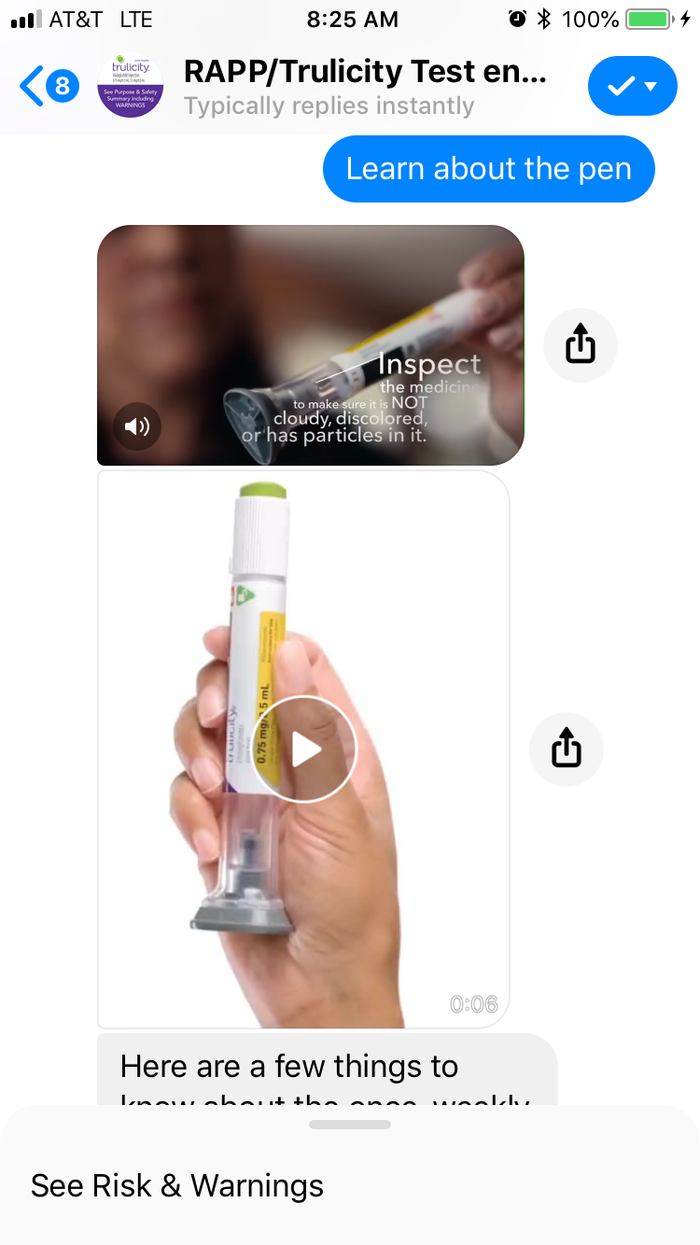Go back to the chats list
This screenshot has height=1245, width=700.
pos(47,86)
